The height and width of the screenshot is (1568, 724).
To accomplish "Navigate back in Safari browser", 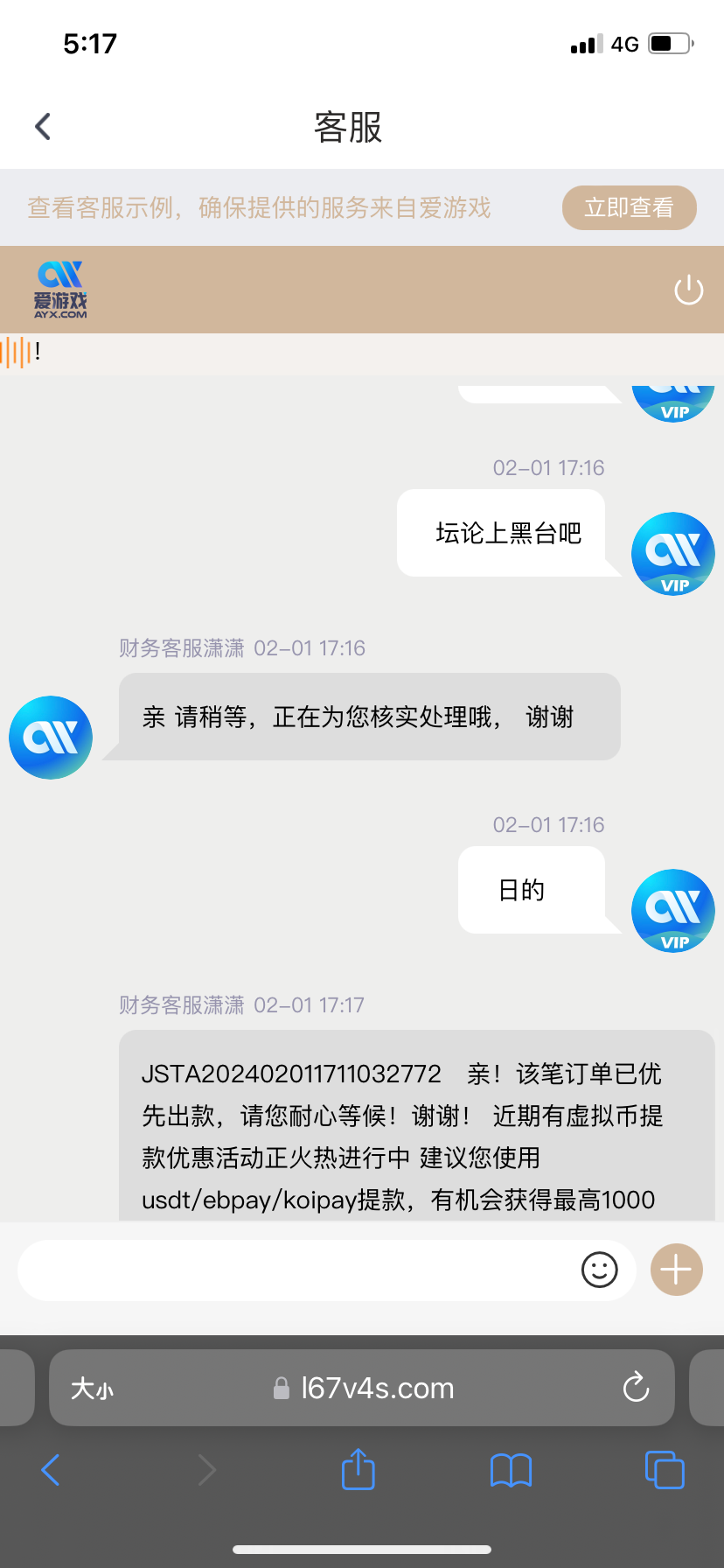I will 51,1470.
